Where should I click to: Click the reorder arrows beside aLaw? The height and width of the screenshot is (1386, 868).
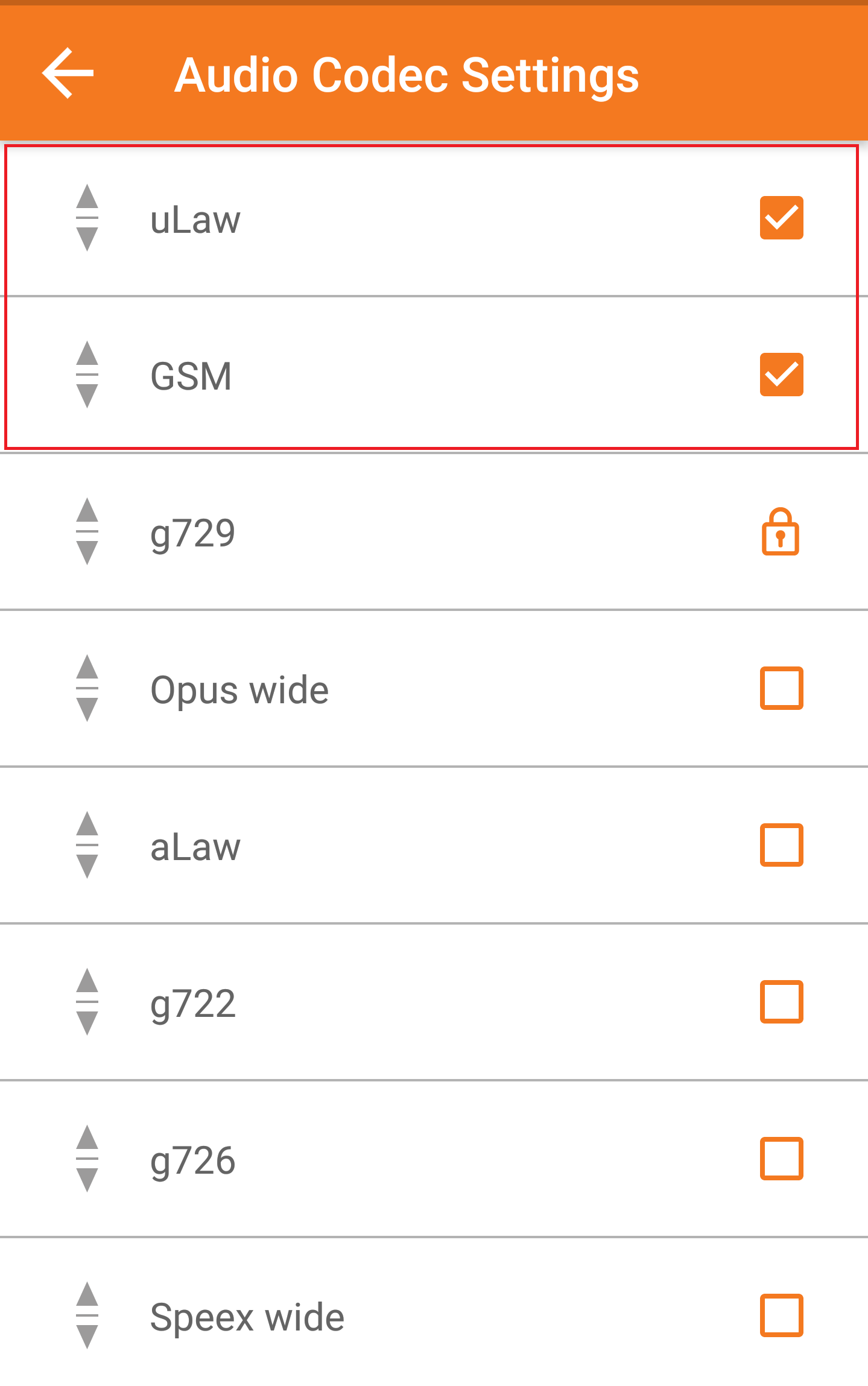point(87,846)
